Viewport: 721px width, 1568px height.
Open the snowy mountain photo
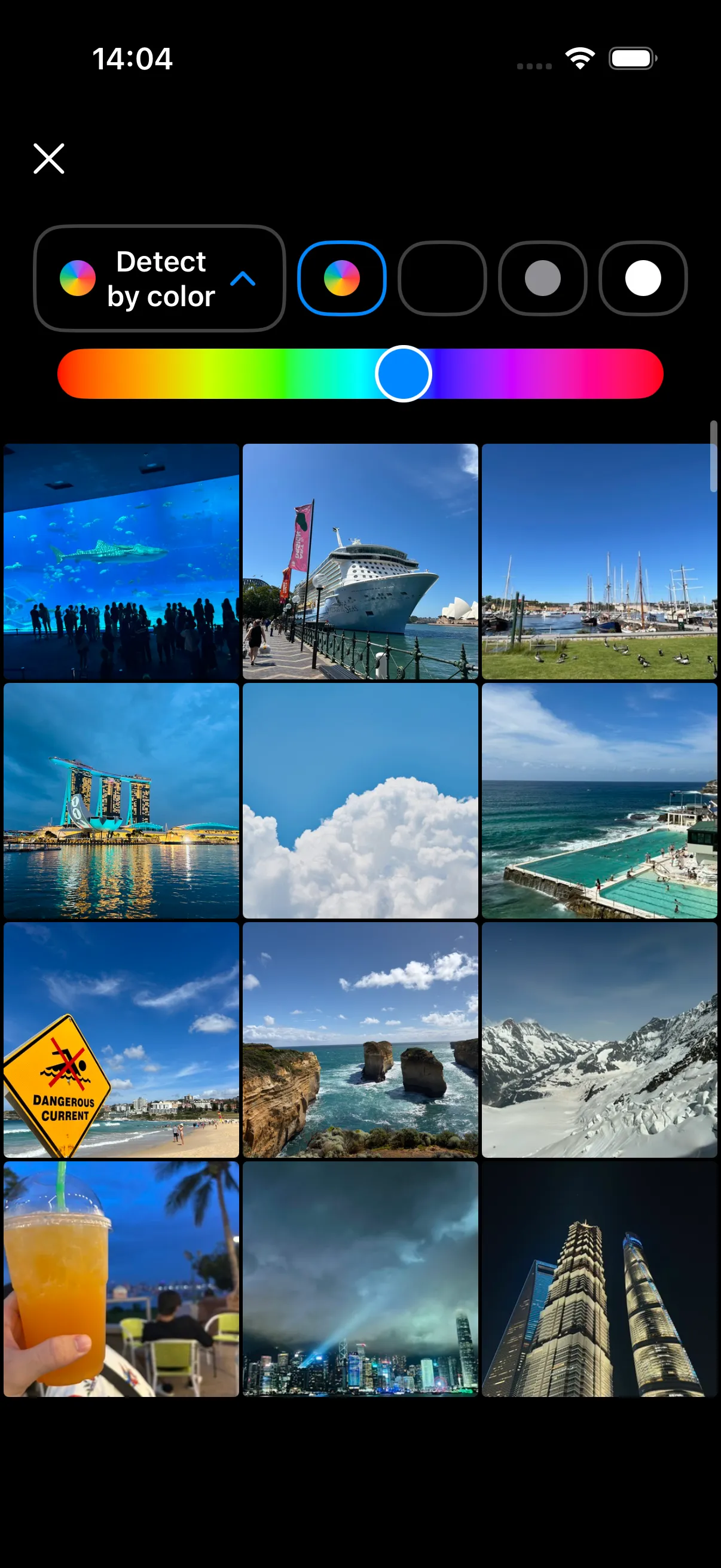point(599,1039)
